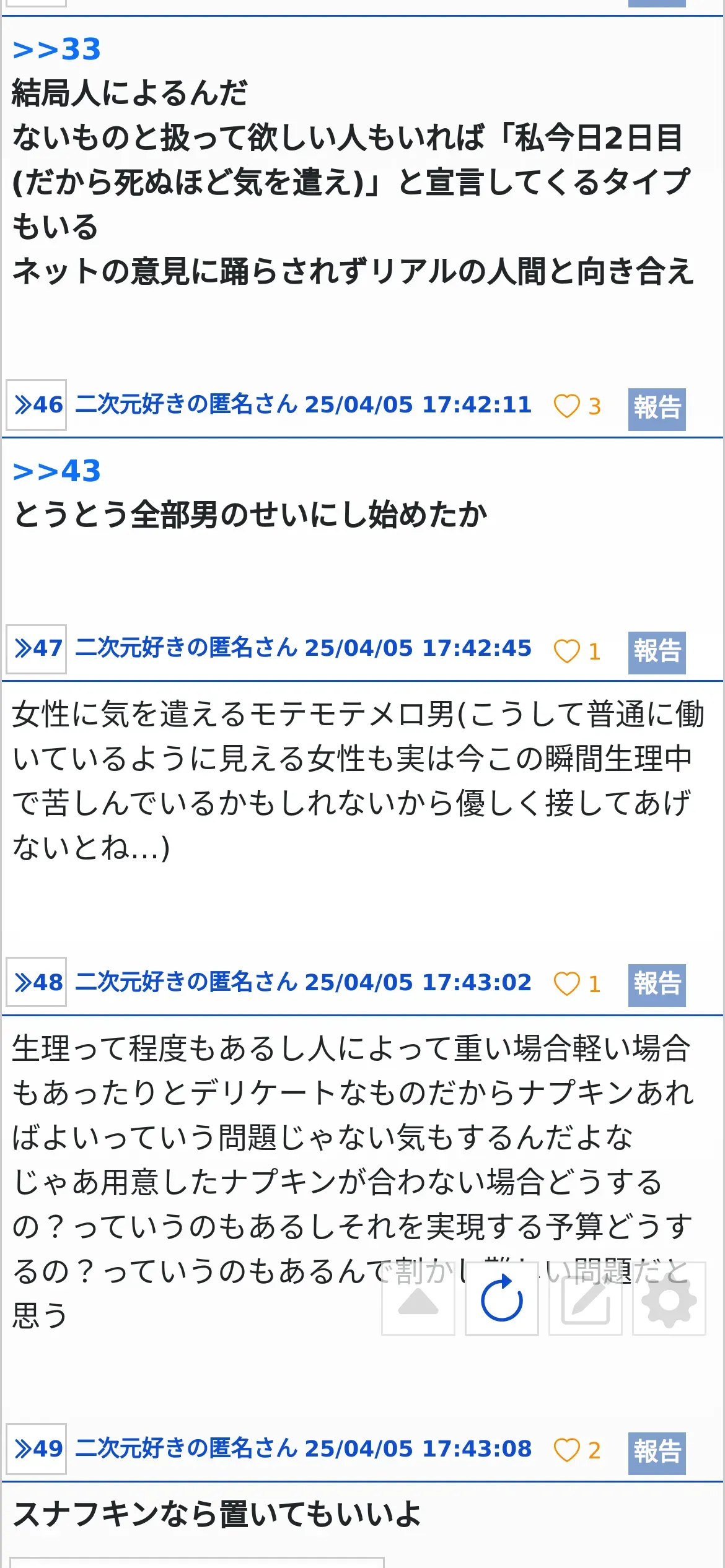Jump to top with the up-arrow button

(x=418, y=1299)
